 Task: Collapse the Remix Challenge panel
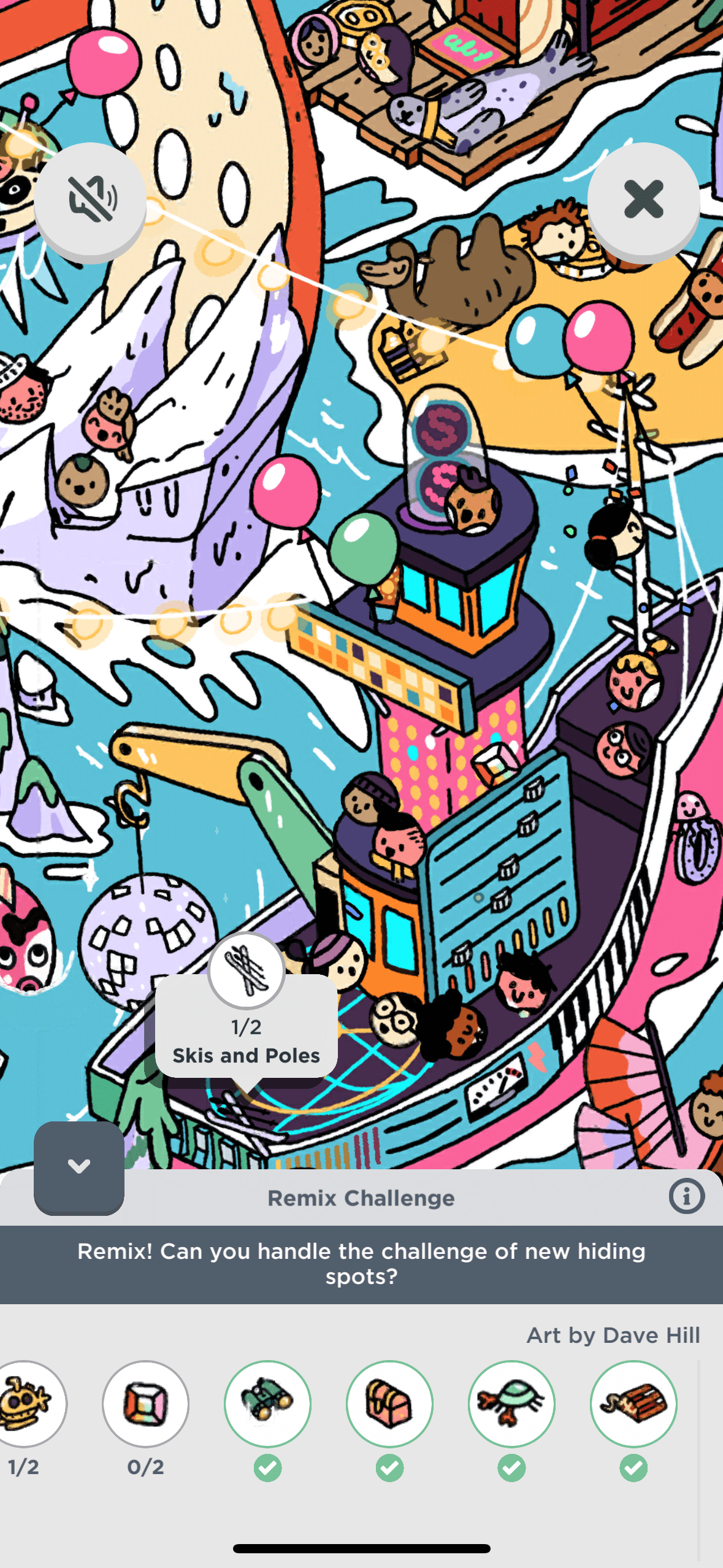point(79,1167)
